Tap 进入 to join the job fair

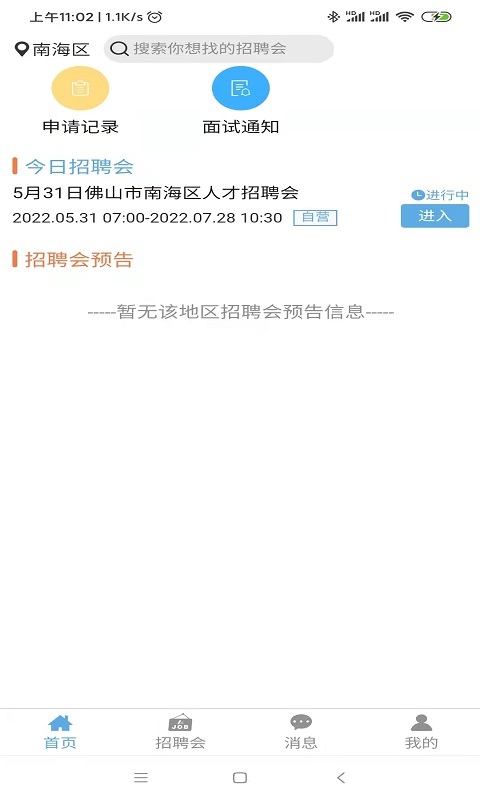point(435,216)
